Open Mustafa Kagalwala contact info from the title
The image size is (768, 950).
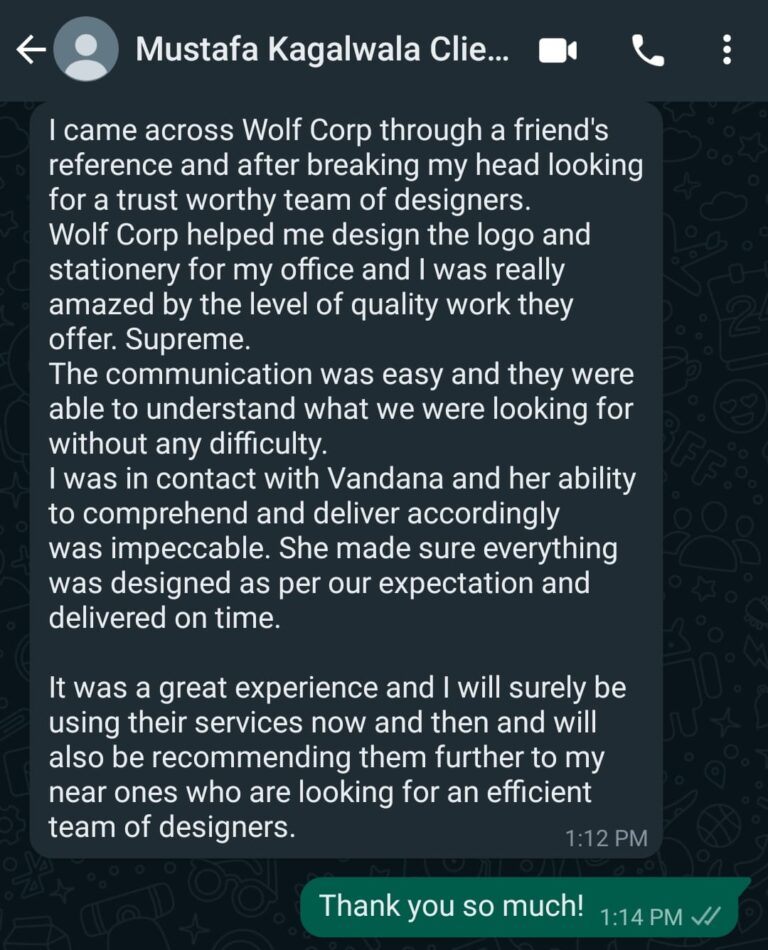pyautogui.click(x=322, y=50)
